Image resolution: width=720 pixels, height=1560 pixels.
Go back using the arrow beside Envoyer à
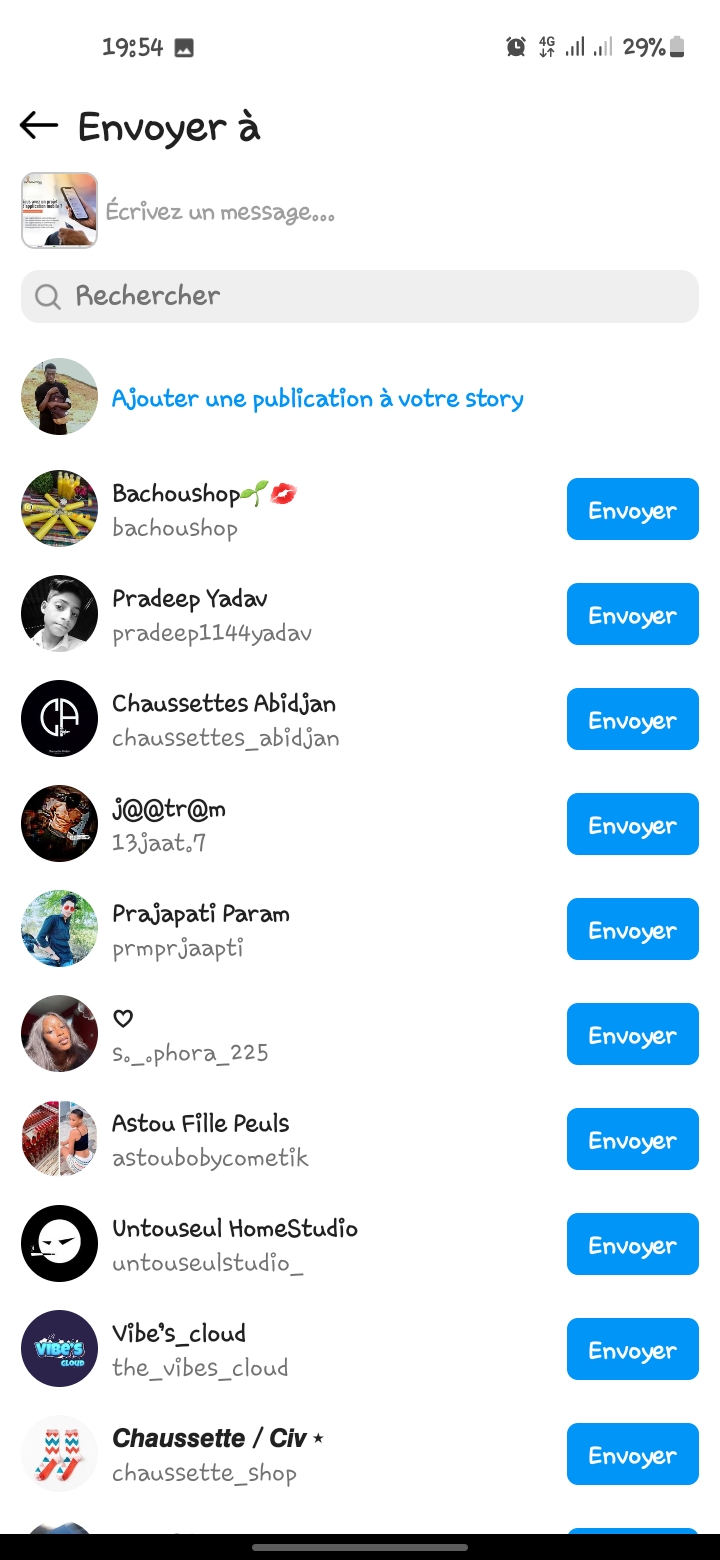pyautogui.click(x=39, y=126)
